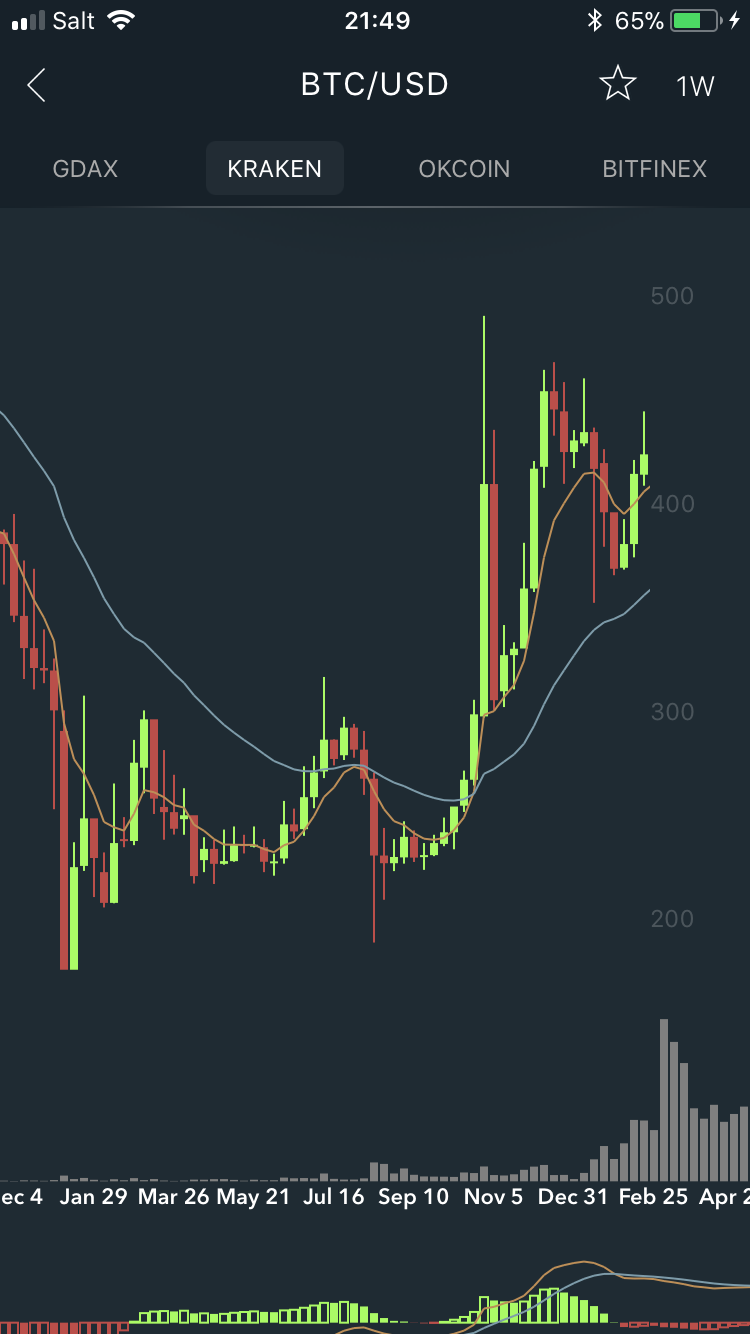Select the KRAKEN exchange tab
Screen dimensions: 750x1334
[x=275, y=169]
